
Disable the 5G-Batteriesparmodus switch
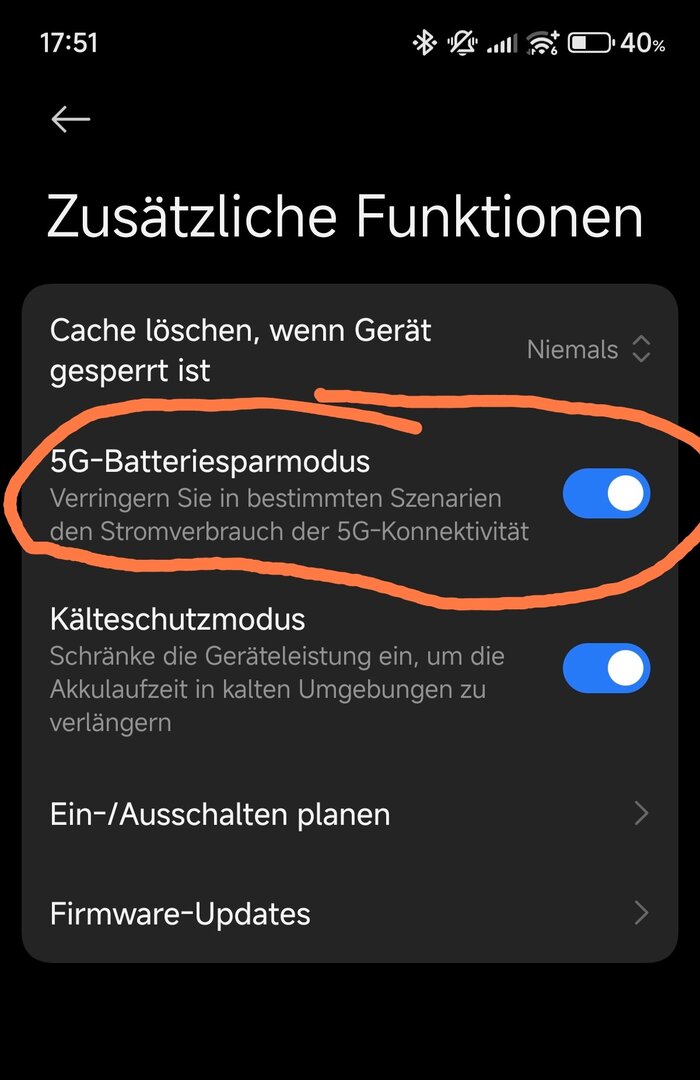point(606,494)
